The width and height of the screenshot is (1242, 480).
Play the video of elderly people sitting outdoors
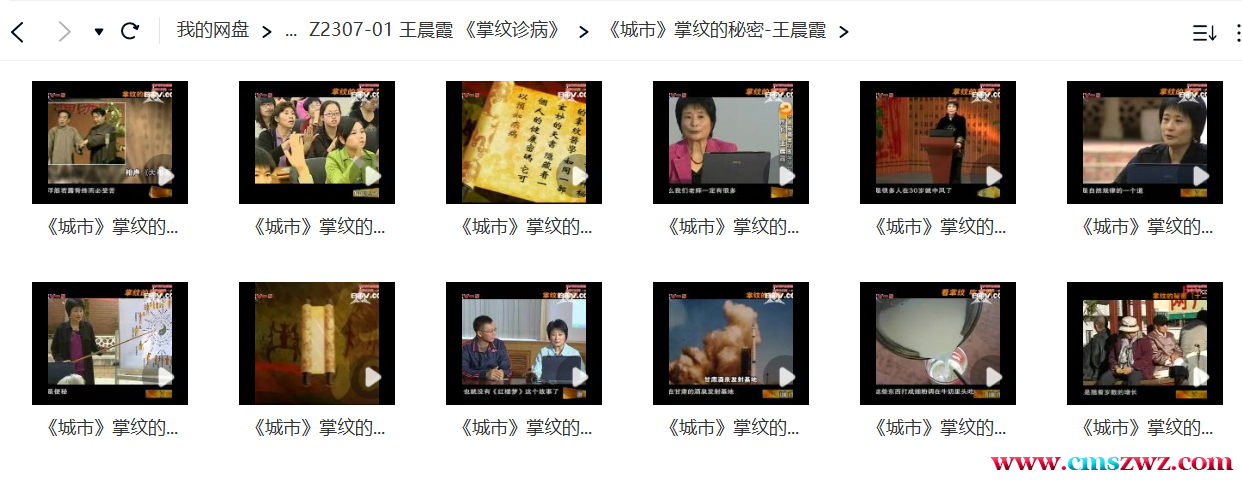1145,343
